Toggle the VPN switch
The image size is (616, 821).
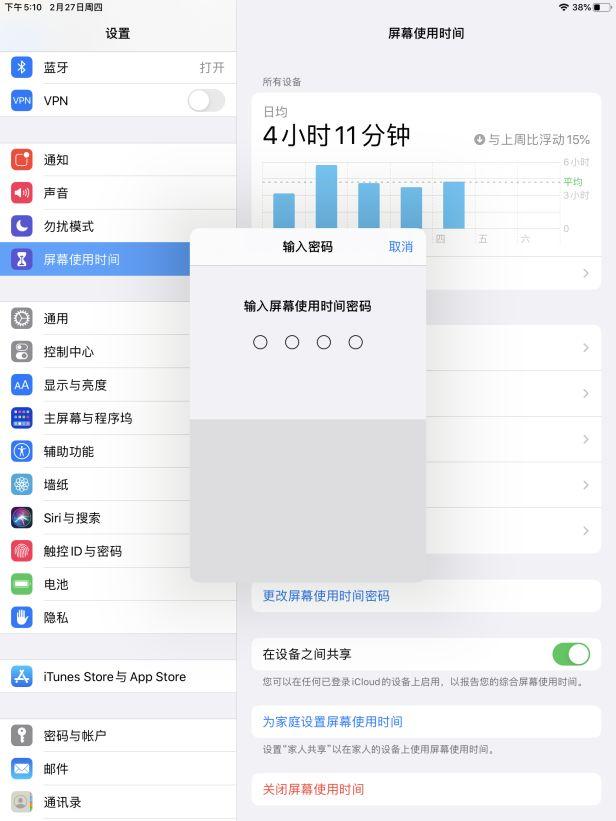206,100
